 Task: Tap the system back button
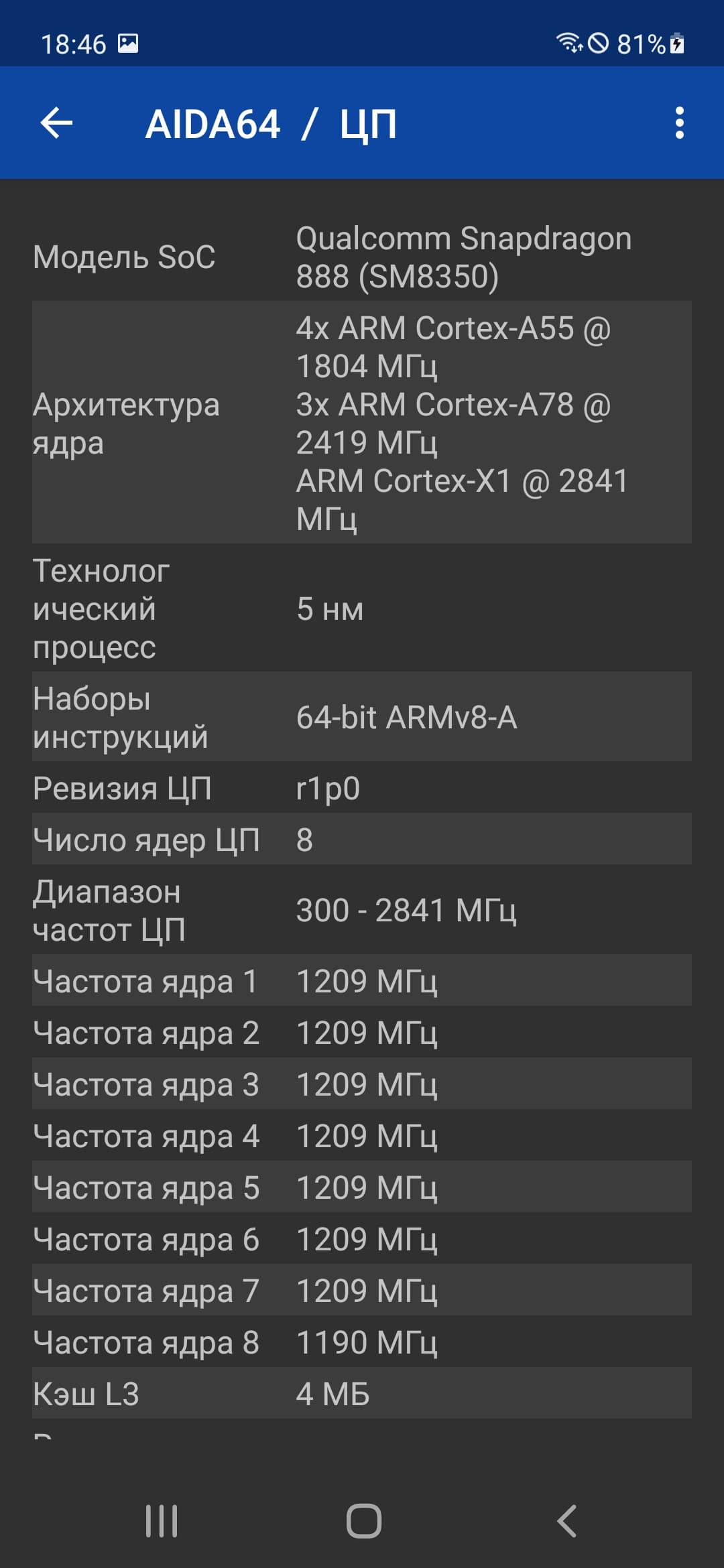pyautogui.click(x=566, y=1520)
